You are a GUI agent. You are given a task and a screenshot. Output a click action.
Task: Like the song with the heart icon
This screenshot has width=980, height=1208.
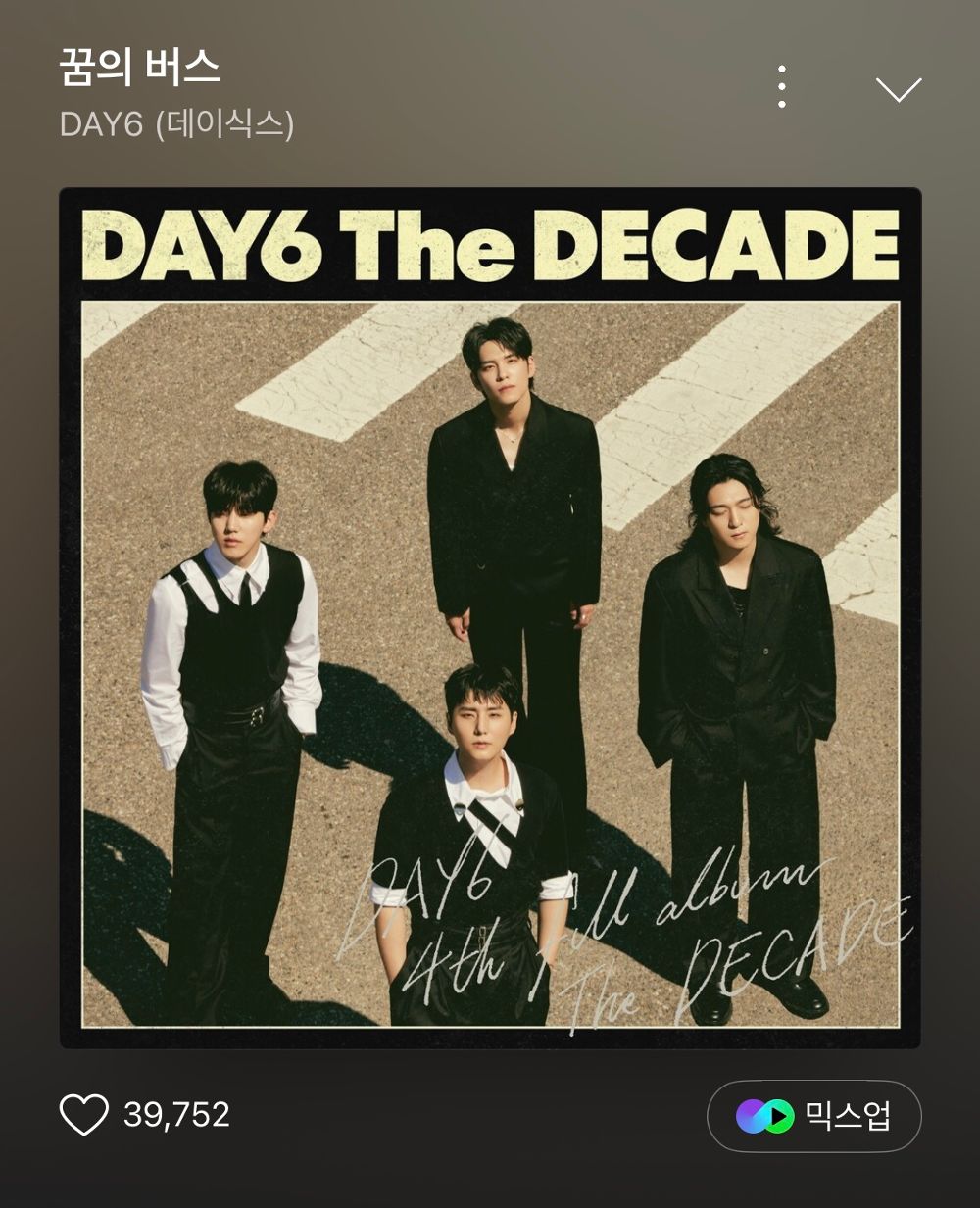[84, 1115]
